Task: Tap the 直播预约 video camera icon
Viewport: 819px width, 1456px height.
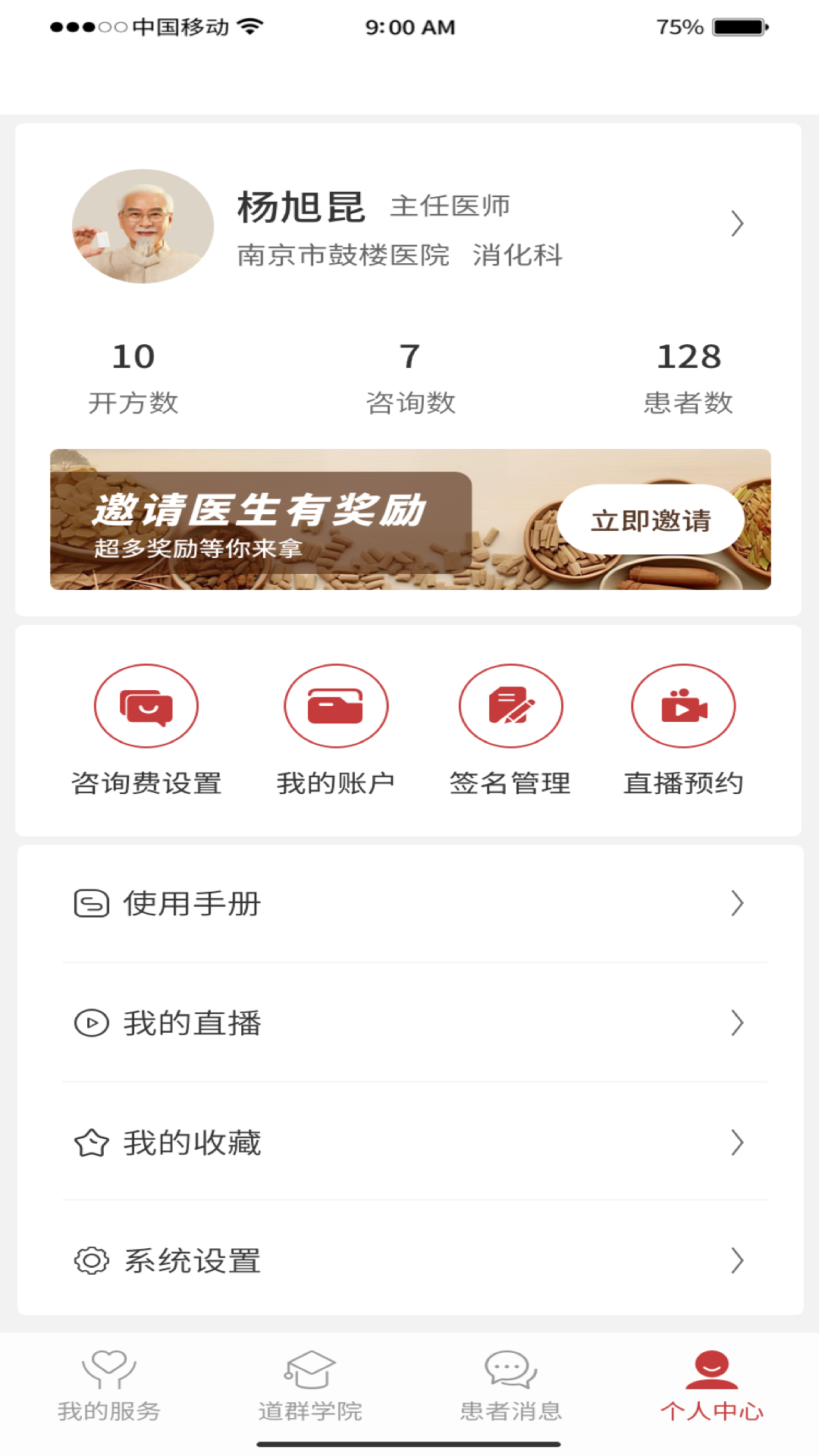Action: pos(682,705)
